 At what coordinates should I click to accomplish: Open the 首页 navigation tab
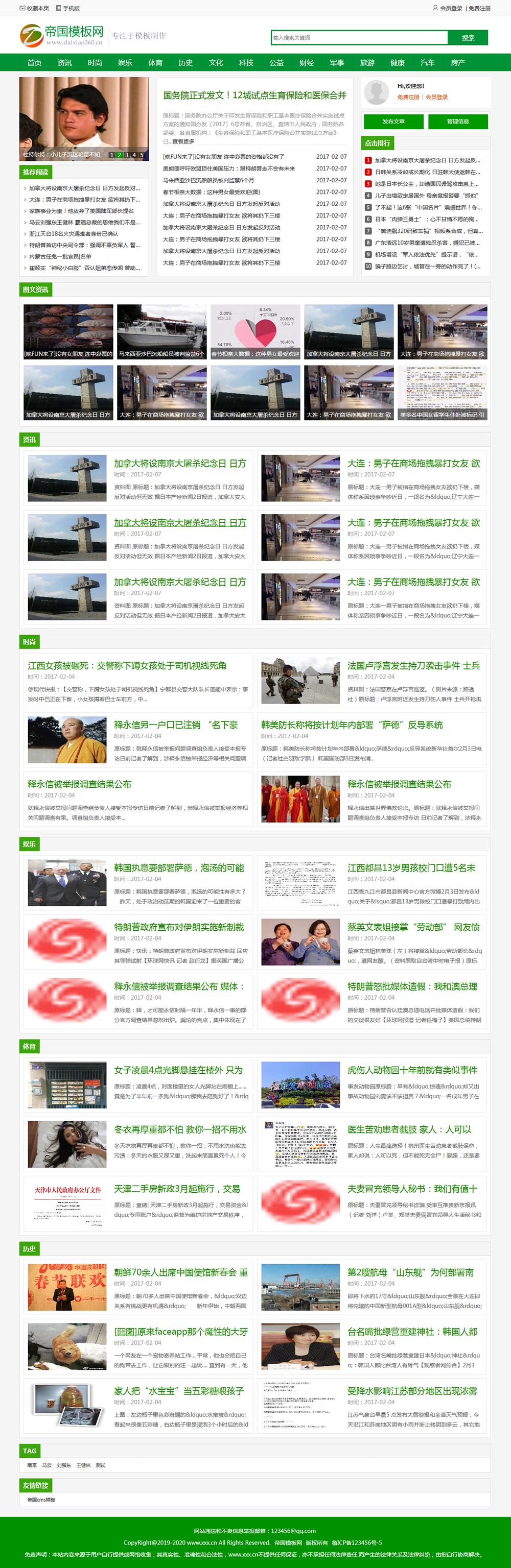click(x=34, y=63)
